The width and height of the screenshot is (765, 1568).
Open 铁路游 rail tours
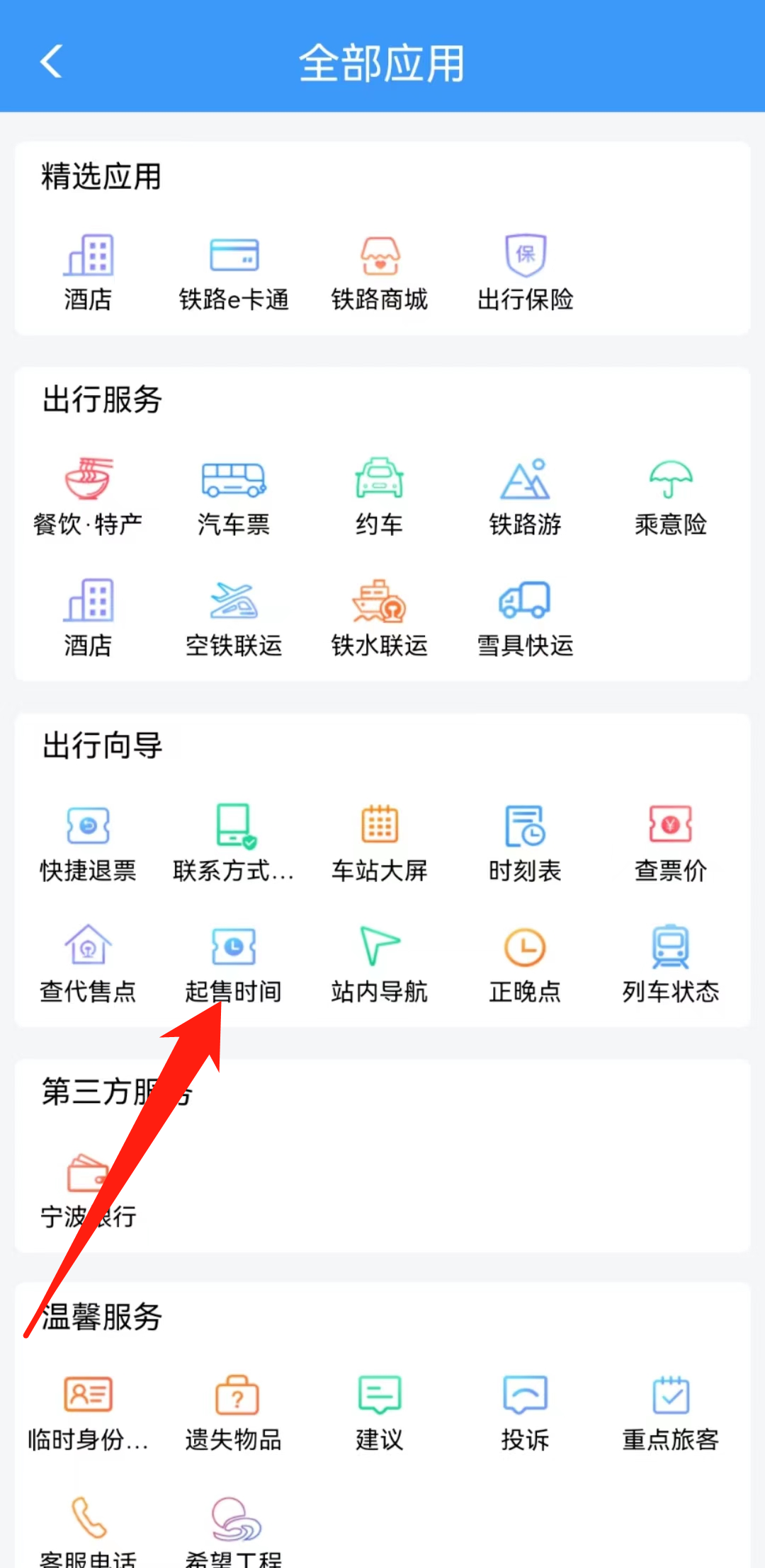pyautogui.click(x=525, y=496)
